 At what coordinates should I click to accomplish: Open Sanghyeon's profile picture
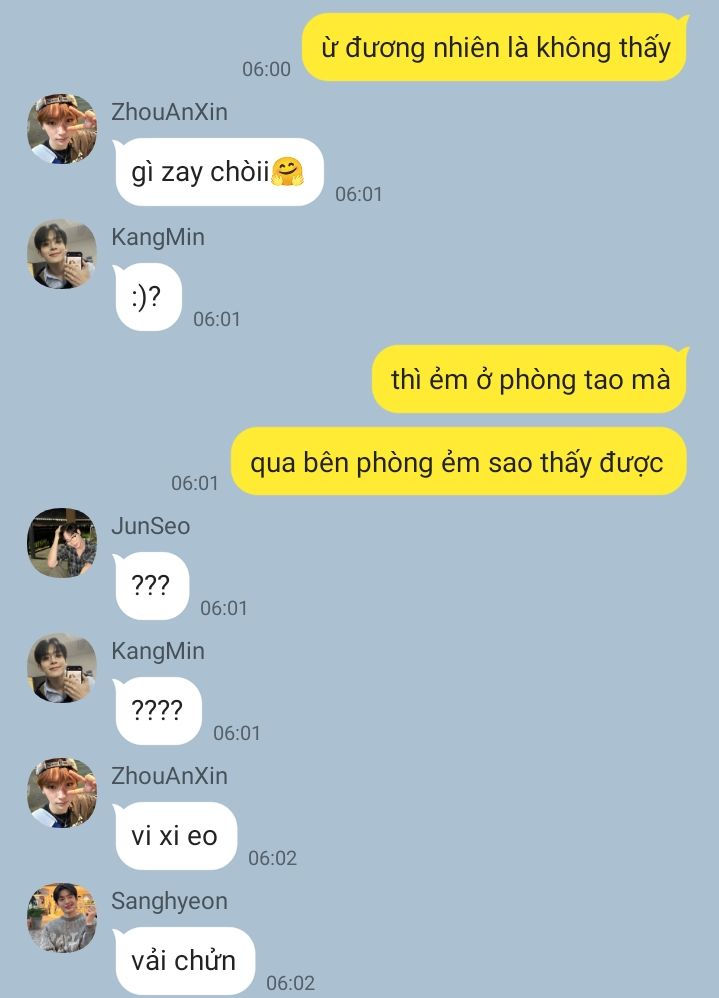(61, 918)
